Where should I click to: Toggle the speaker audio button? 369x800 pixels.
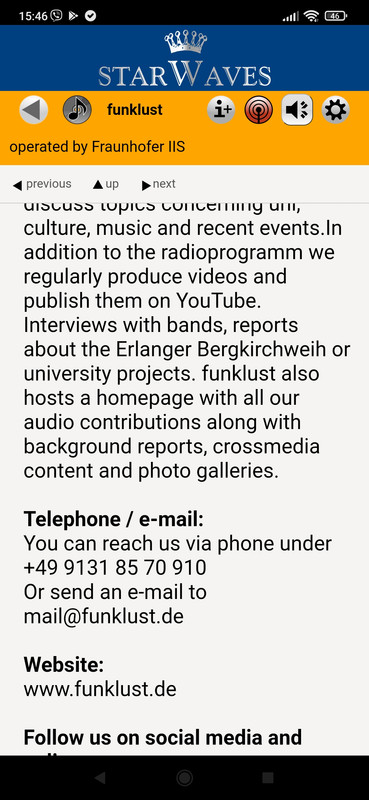pos(297,110)
